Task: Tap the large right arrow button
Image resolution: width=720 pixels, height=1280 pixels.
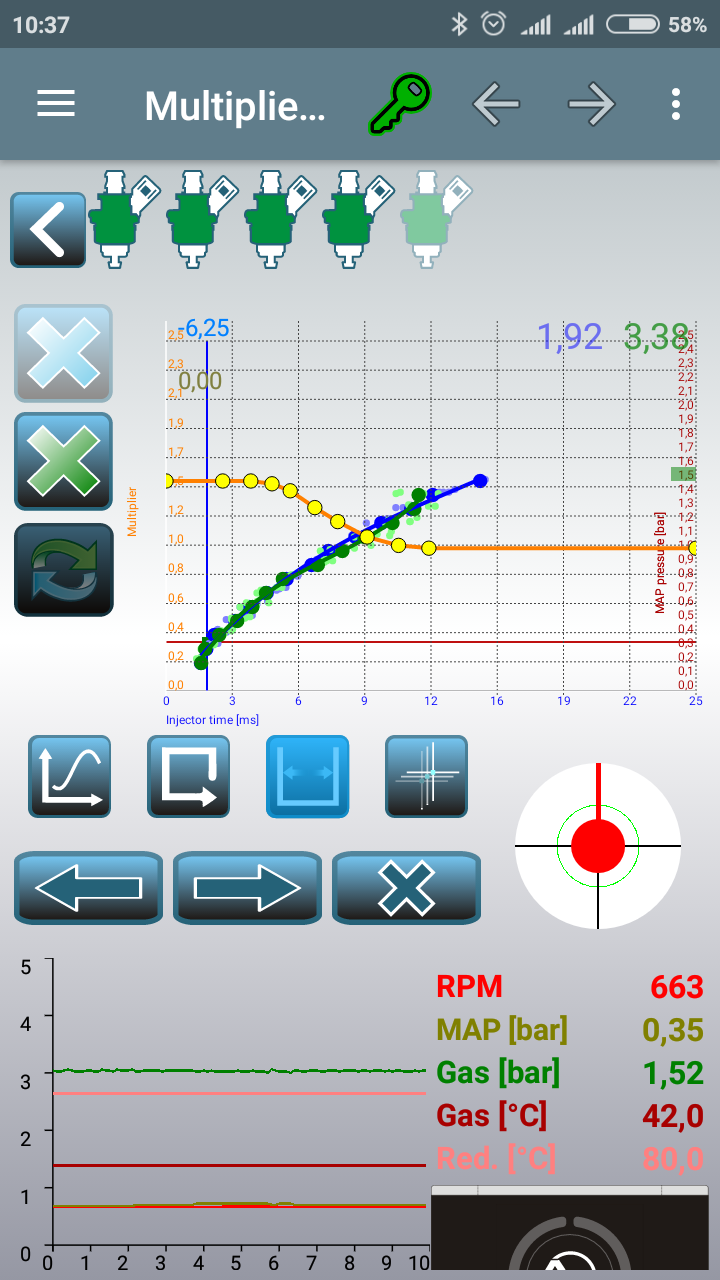Action: (x=247, y=887)
